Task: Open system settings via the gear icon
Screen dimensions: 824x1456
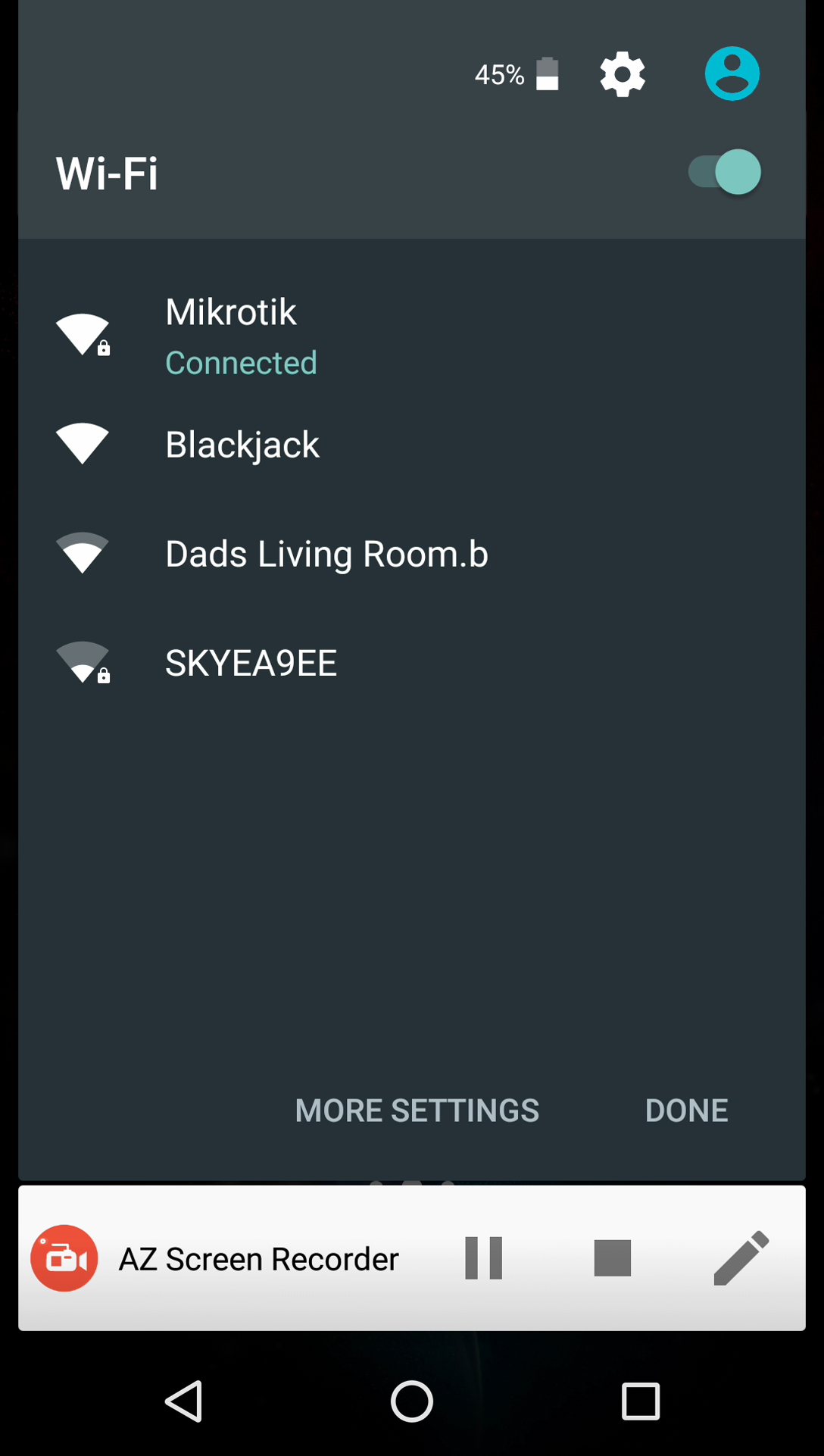Action: (x=623, y=74)
